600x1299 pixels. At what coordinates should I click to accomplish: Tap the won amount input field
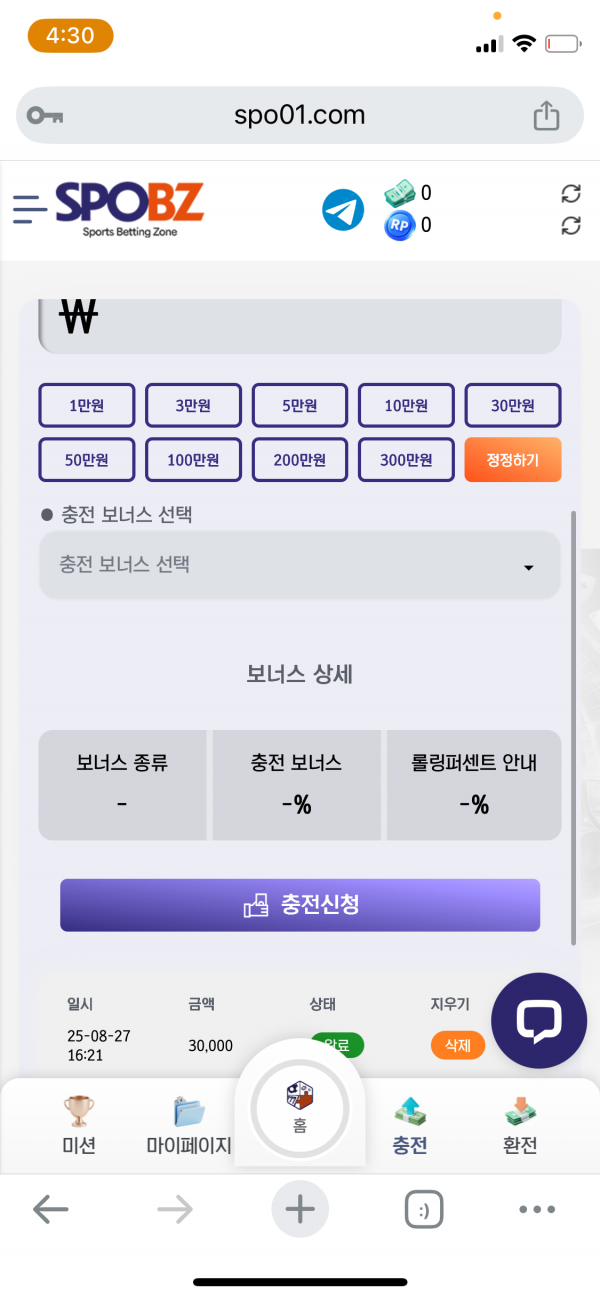300,324
